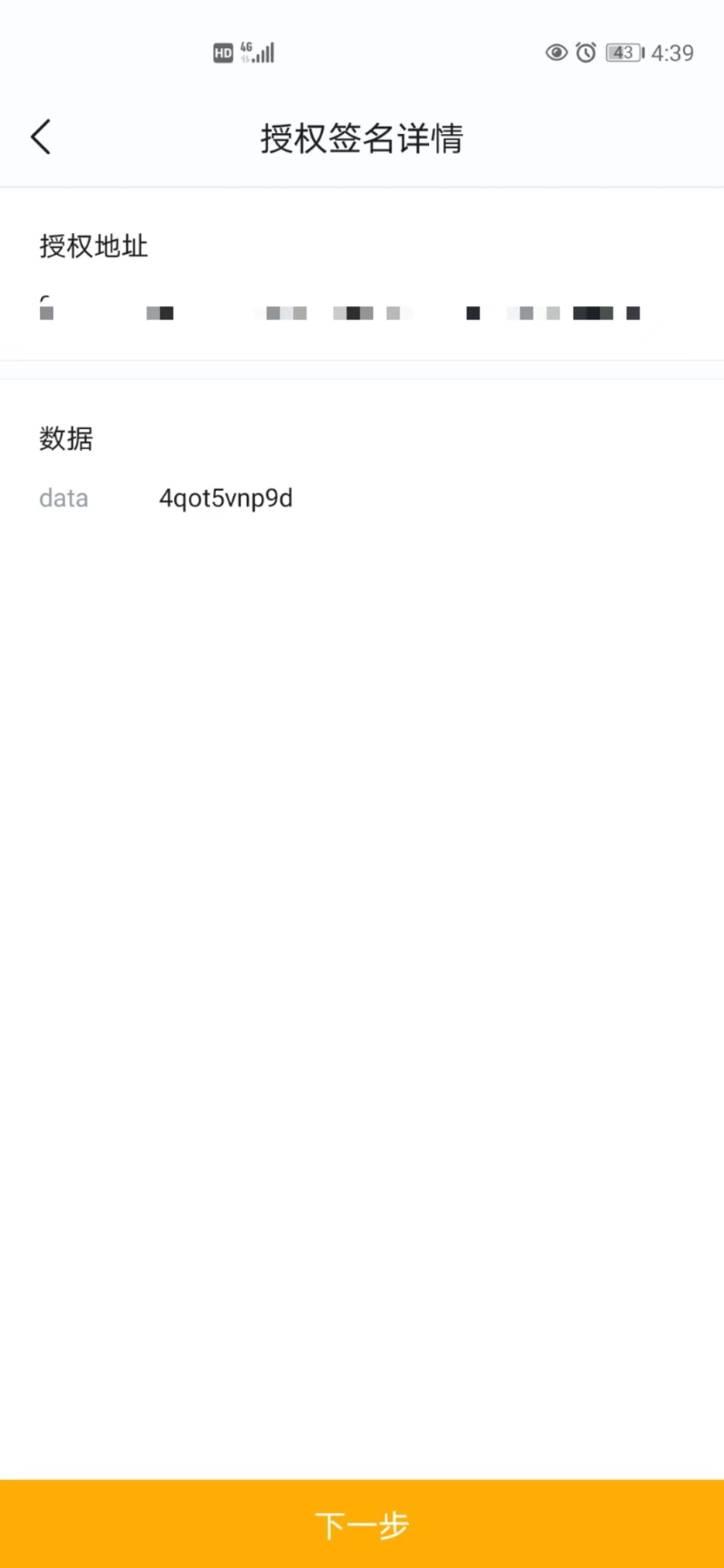Tap the battery indicator showing 43
The height and width of the screenshot is (1568, 724).
[x=623, y=53]
